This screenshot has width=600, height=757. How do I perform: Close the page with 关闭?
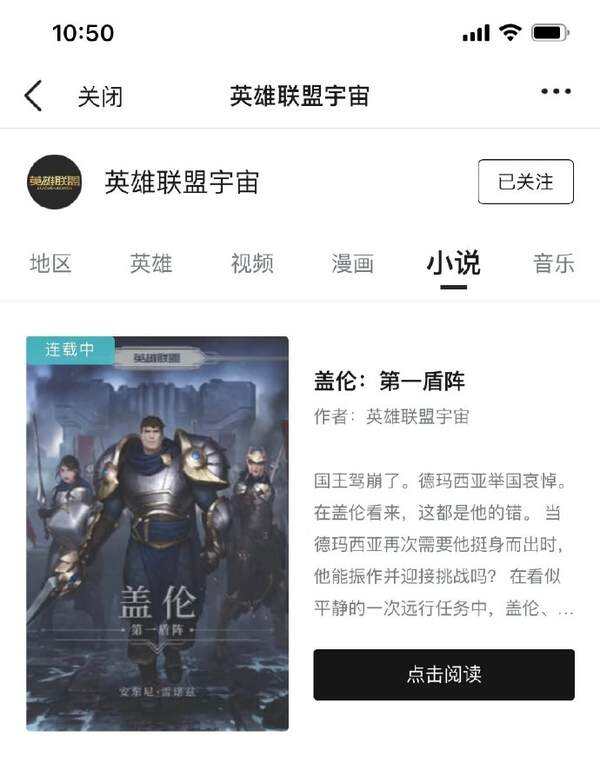pos(100,97)
